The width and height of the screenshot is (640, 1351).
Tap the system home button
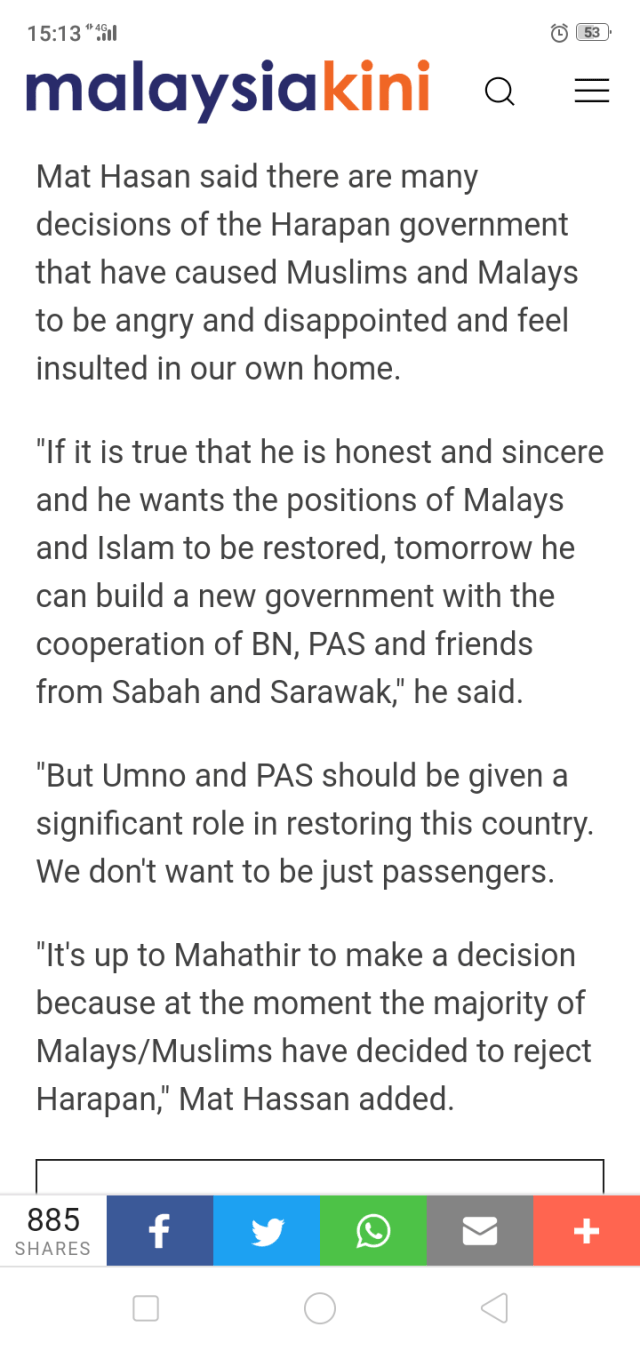tap(320, 1308)
